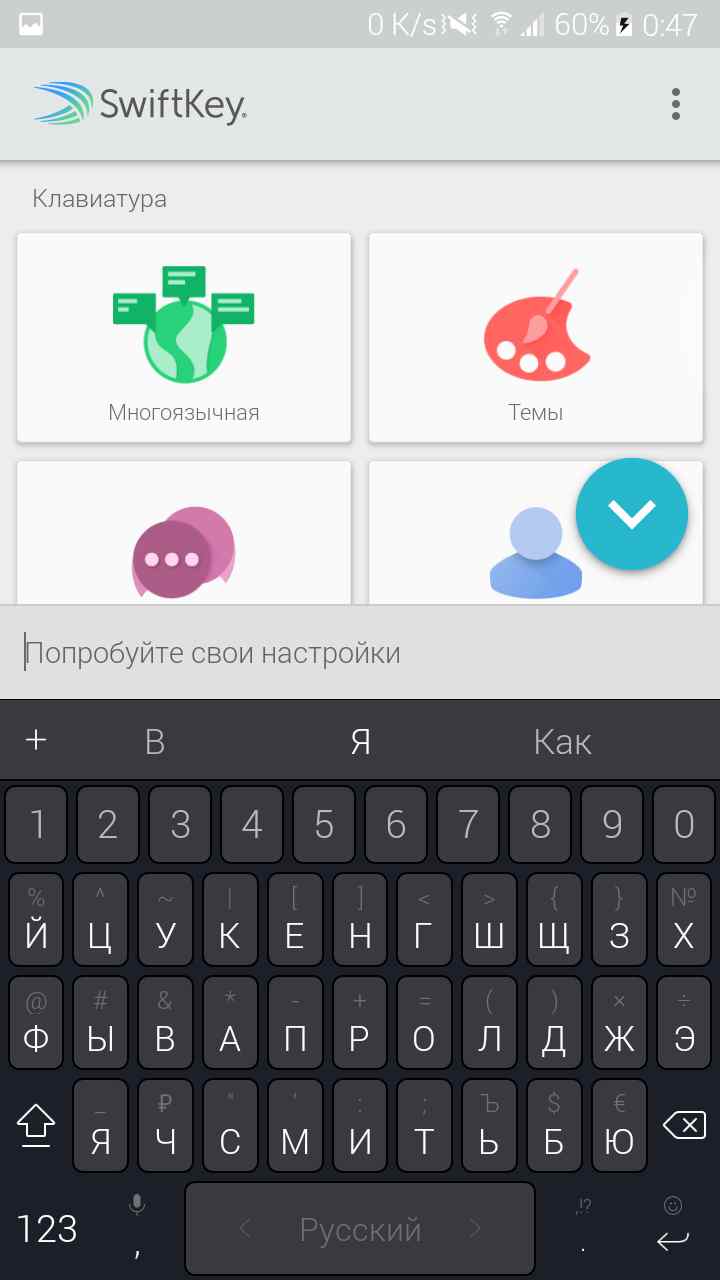Image resolution: width=720 pixels, height=1280 pixels.
Task: Focus the 'Попробуйте свои настройки' text field
Action: coord(360,653)
